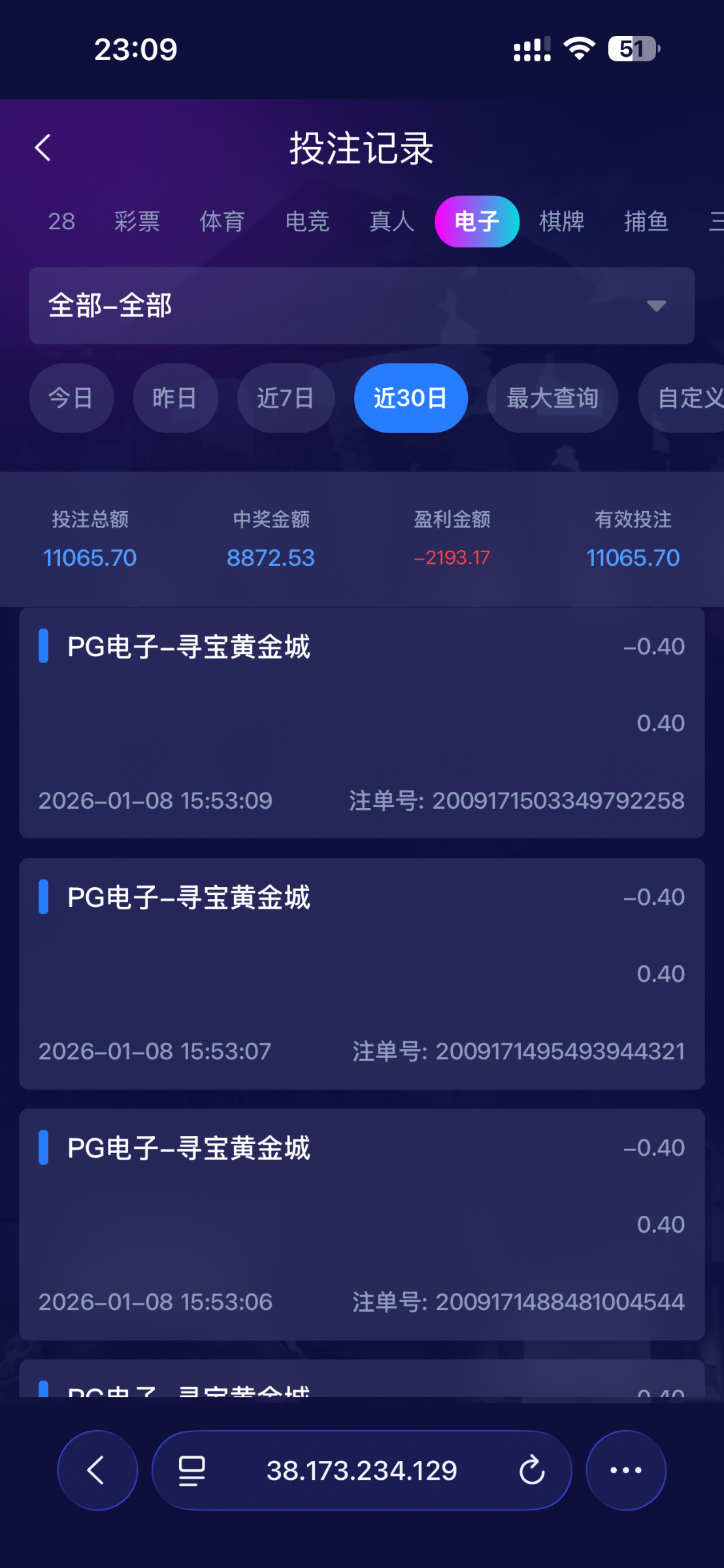Switch to the 昨日 filter
Viewport: 724px width, 1568px height.
(x=175, y=398)
